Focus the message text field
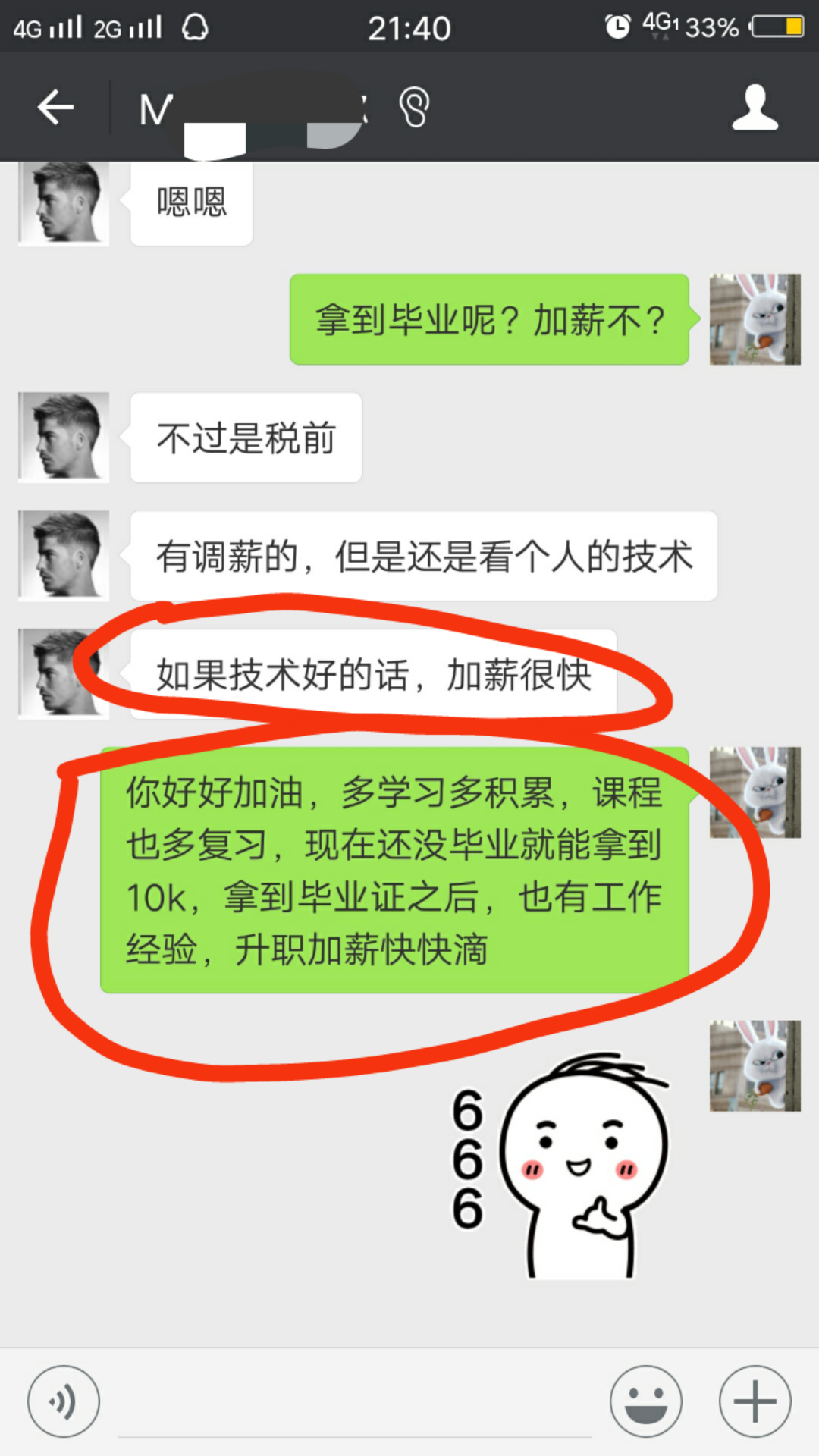This screenshot has height=1456, width=819. pos(355,1403)
